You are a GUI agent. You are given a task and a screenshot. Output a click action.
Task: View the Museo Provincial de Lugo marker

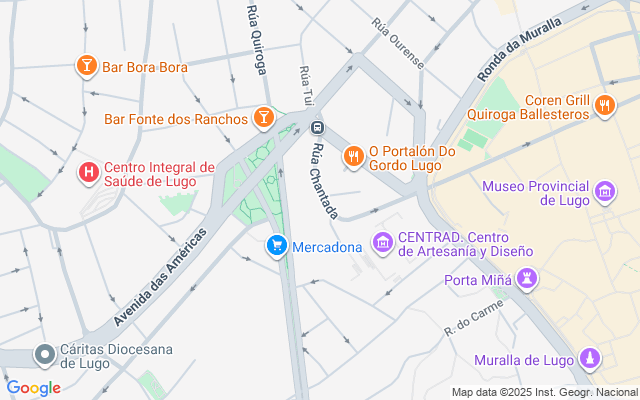[604, 191]
